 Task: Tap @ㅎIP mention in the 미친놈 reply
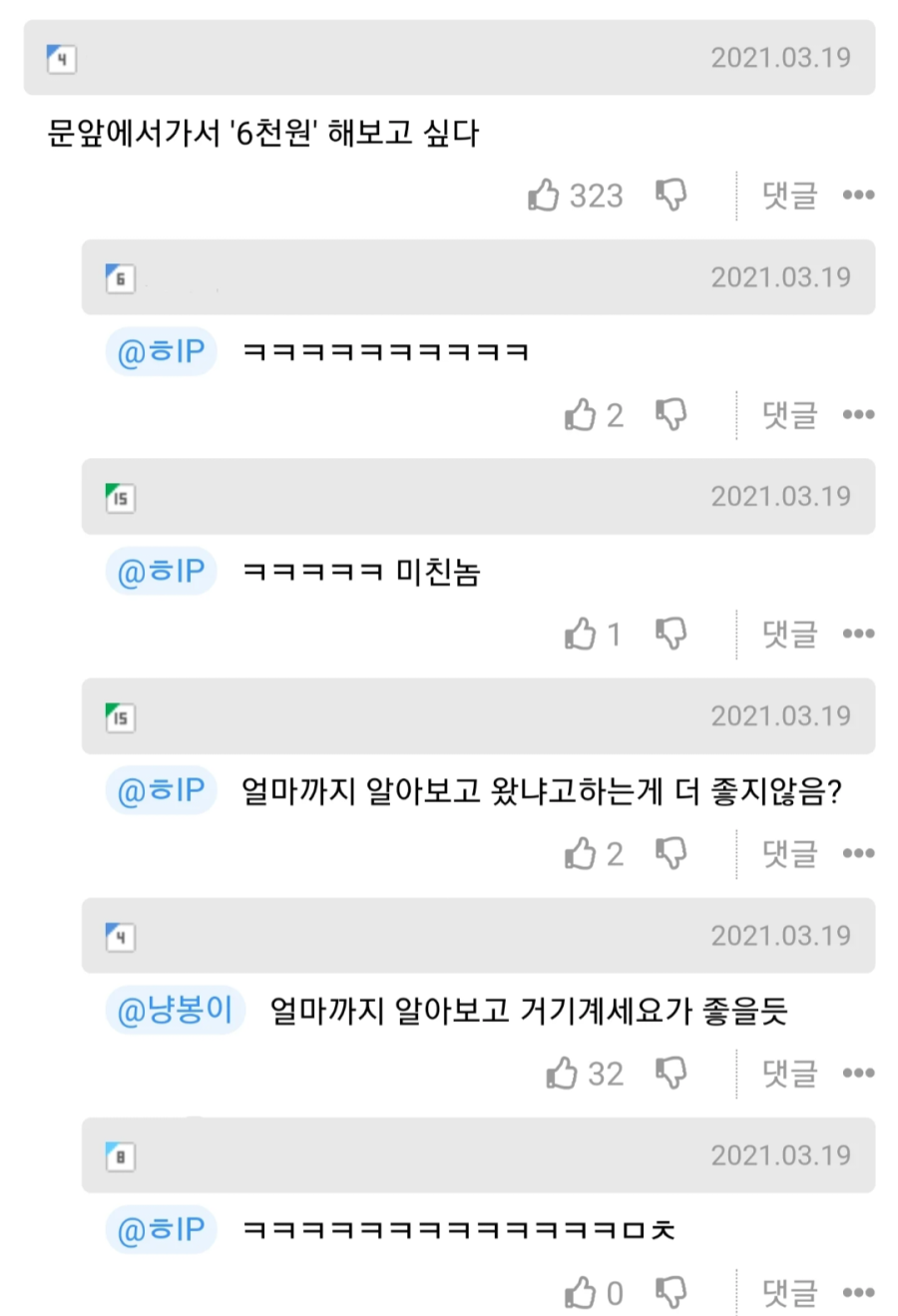pos(162,572)
